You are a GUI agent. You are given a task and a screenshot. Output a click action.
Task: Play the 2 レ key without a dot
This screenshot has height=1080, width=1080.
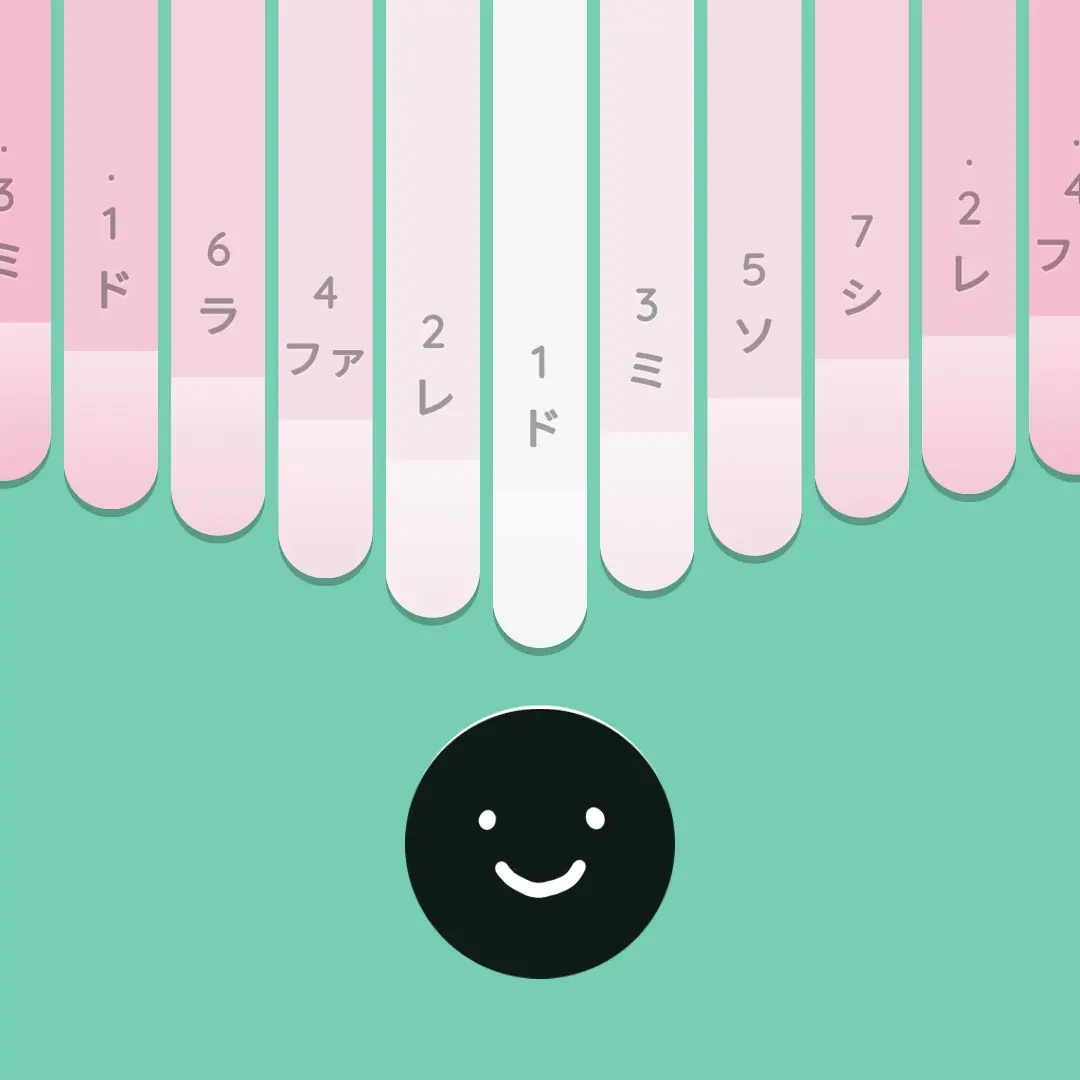pos(432,370)
